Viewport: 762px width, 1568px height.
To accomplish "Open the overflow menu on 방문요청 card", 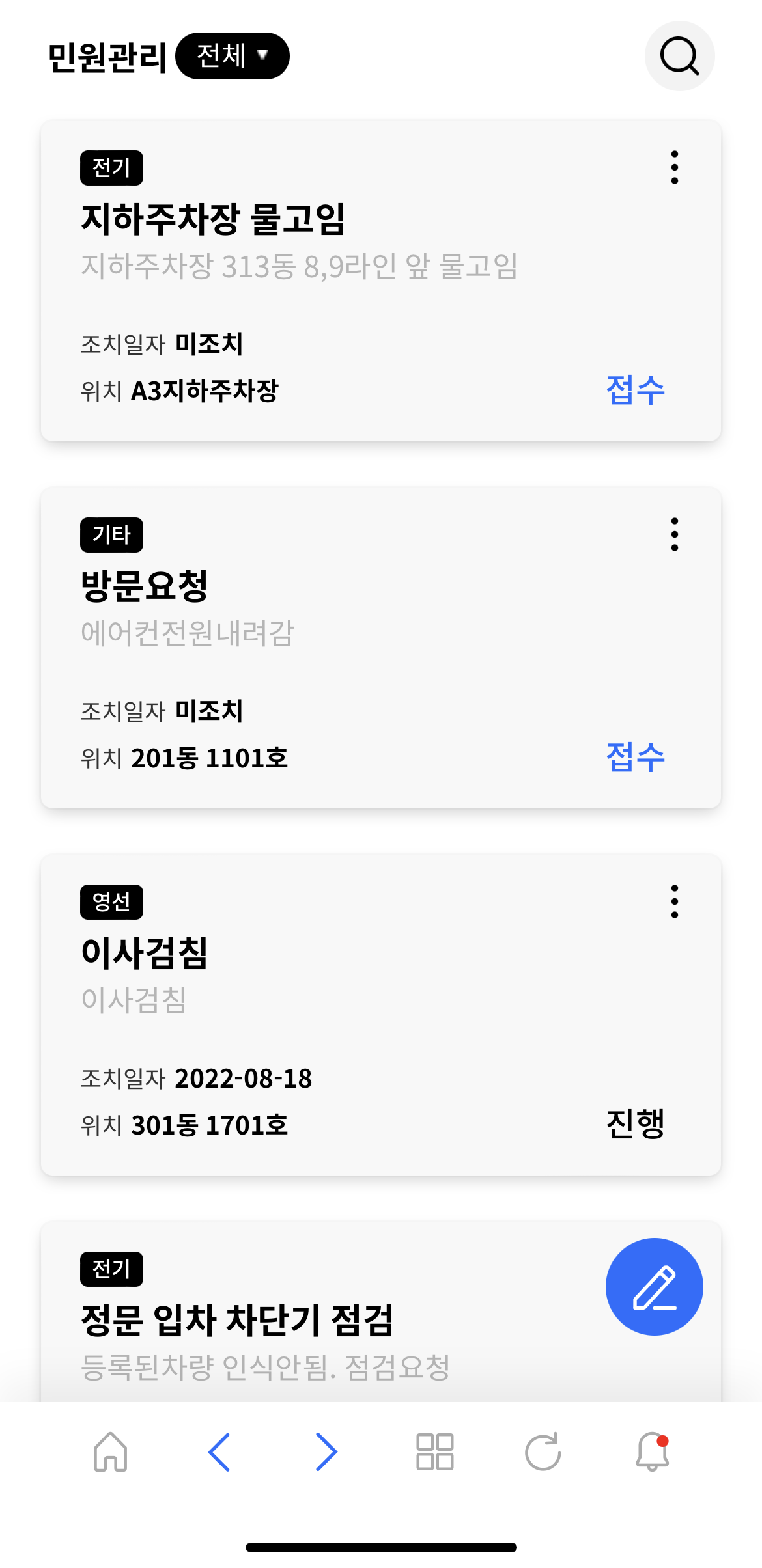I will pyautogui.click(x=674, y=534).
